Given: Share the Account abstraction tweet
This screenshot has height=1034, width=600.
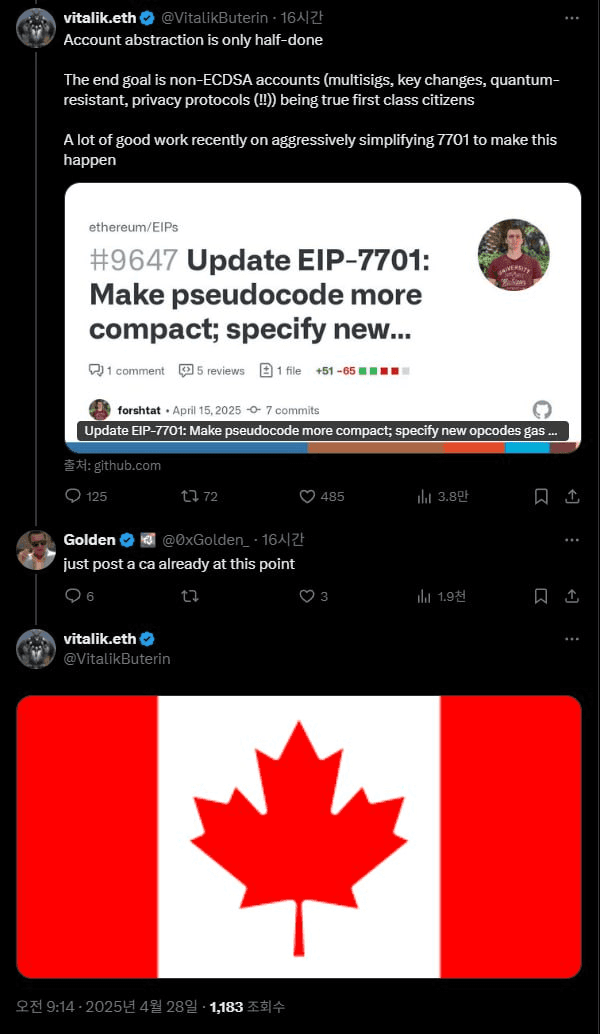Looking at the screenshot, I should click(572, 496).
